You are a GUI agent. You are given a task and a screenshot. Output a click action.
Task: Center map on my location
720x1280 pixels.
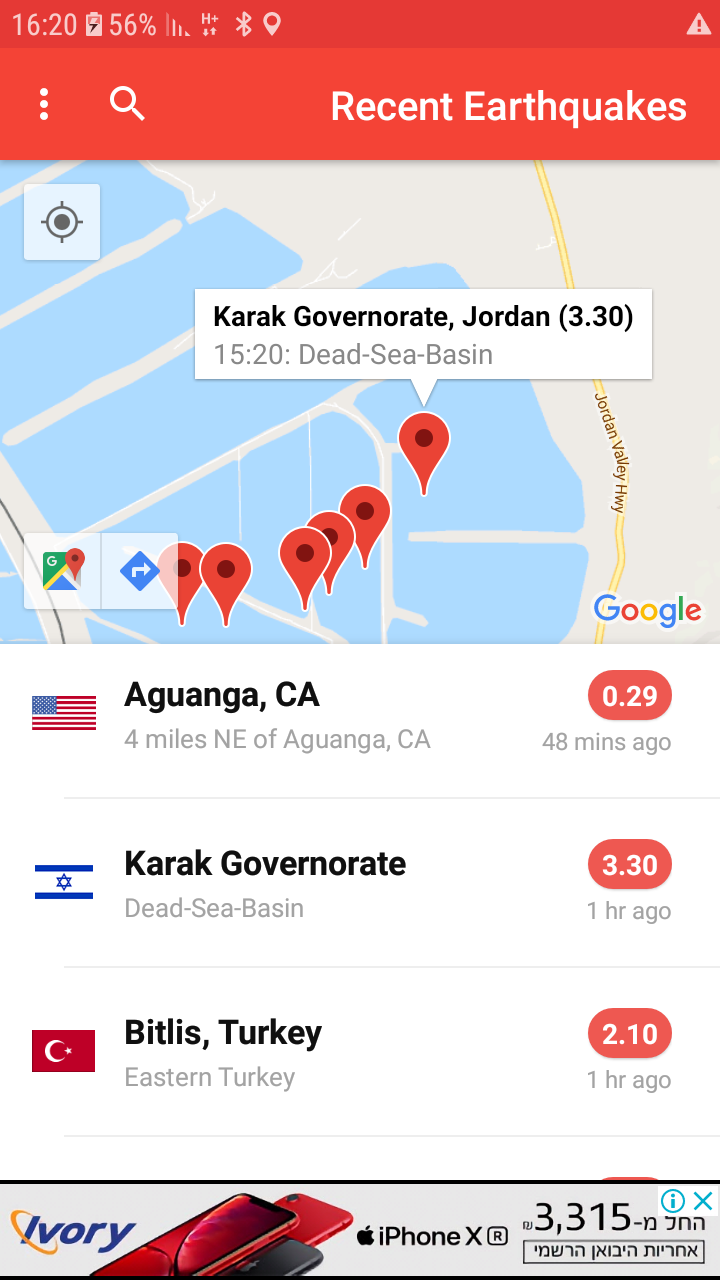(62, 221)
